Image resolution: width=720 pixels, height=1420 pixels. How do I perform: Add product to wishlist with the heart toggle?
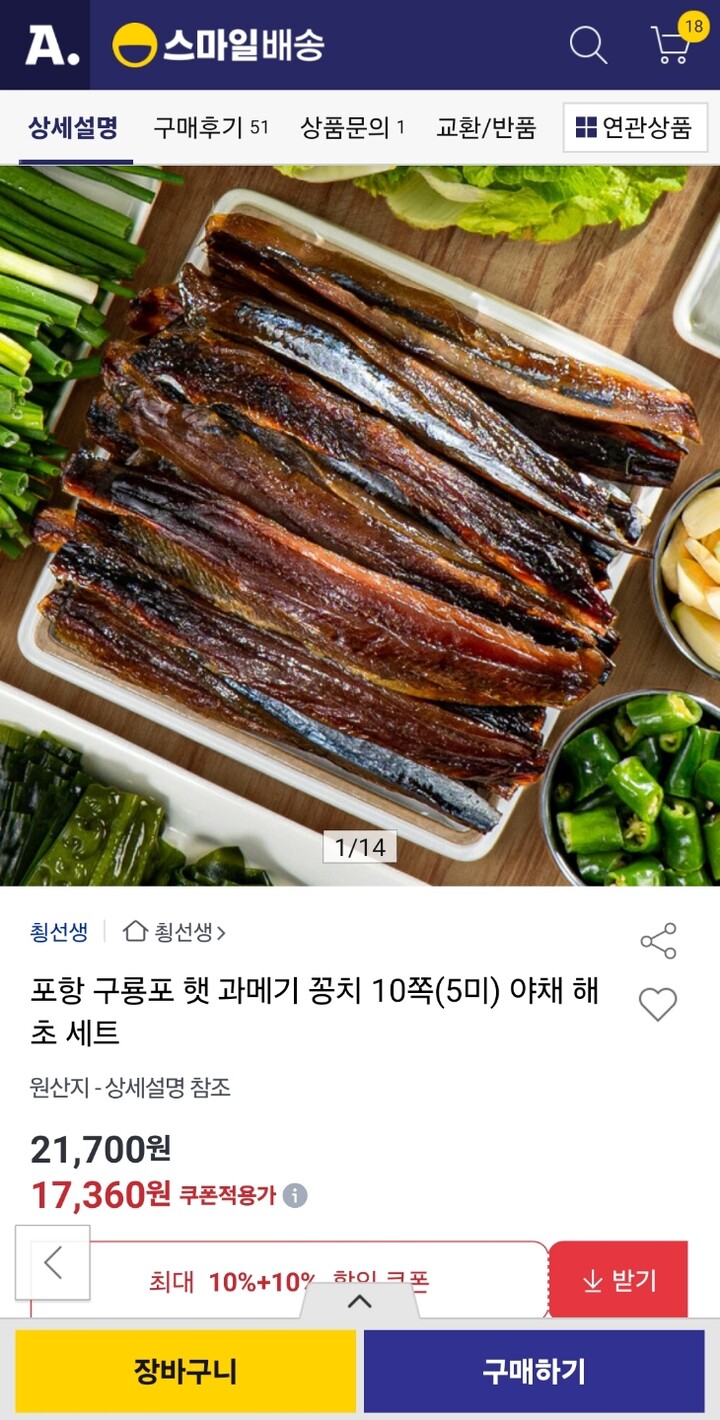click(x=657, y=1004)
